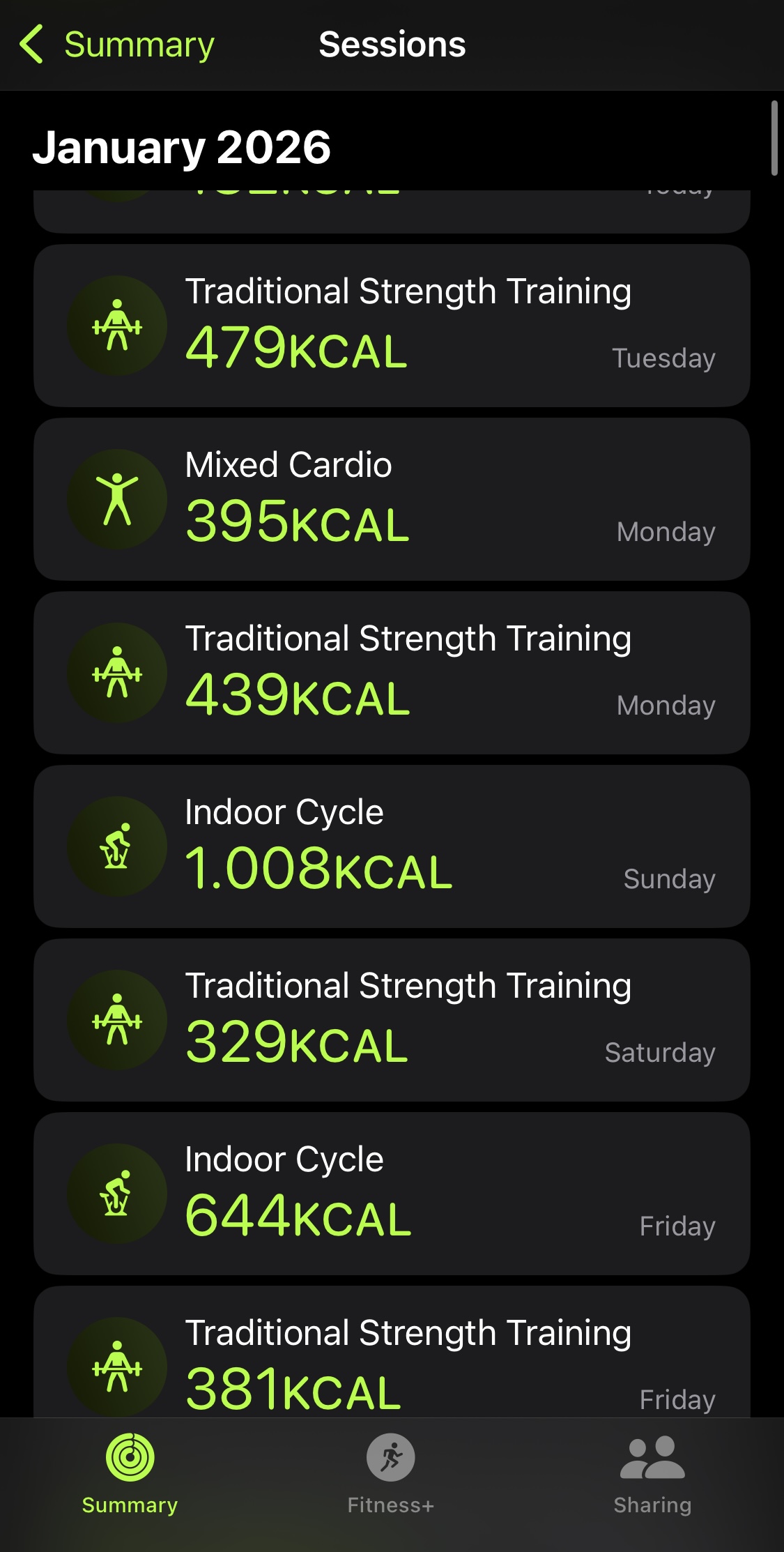784x1552 pixels.
Task: Open Friday's Indoor Cycle 644KCAL session
Action: [392, 1194]
